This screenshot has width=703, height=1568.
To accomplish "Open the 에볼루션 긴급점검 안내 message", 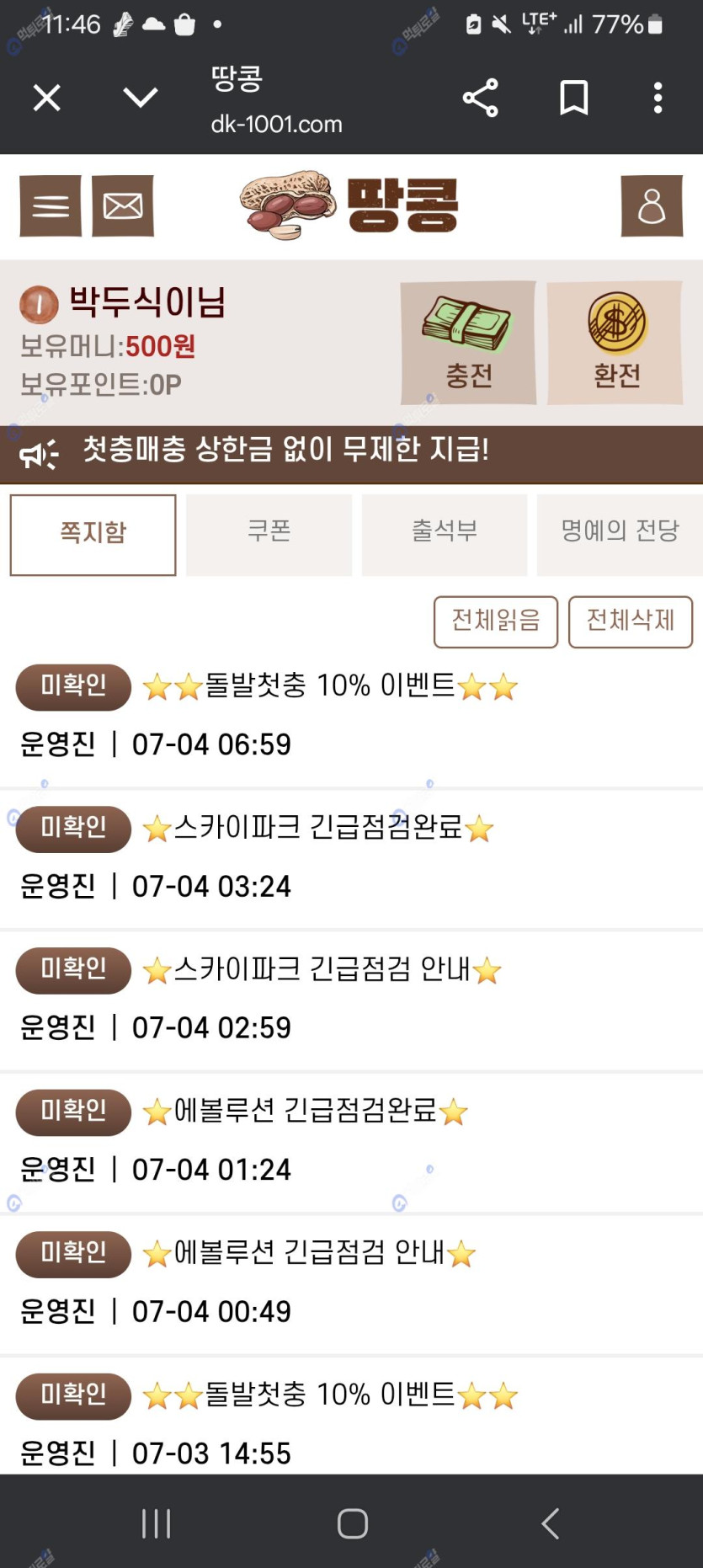I will (351, 1283).
